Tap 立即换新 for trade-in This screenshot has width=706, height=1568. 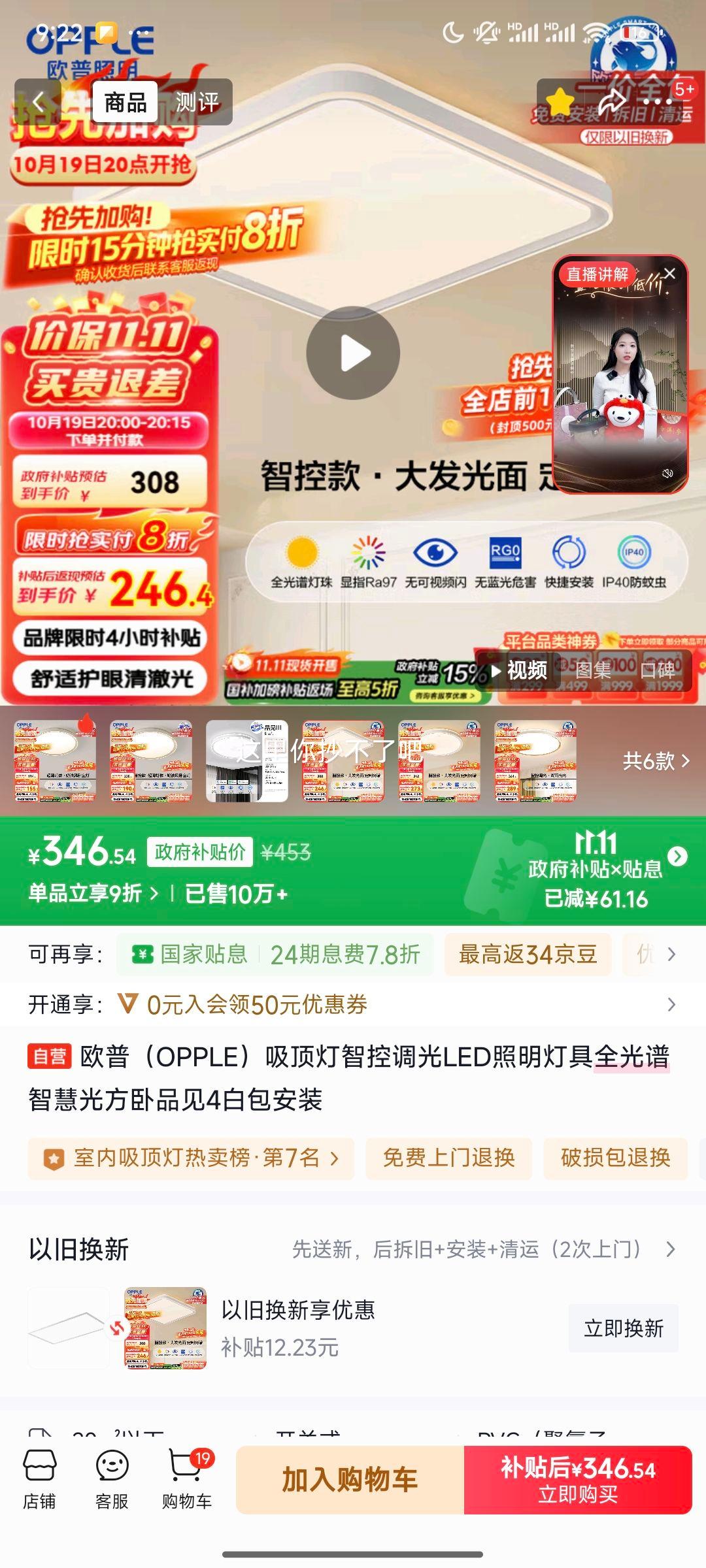tap(623, 1328)
